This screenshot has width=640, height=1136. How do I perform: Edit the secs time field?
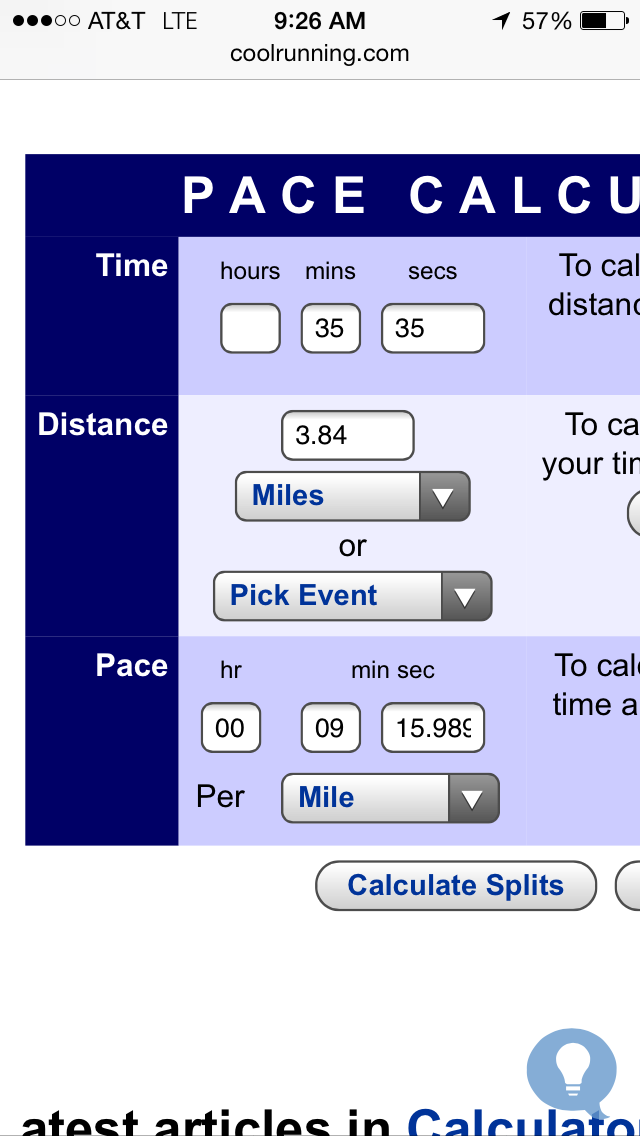pos(432,329)
